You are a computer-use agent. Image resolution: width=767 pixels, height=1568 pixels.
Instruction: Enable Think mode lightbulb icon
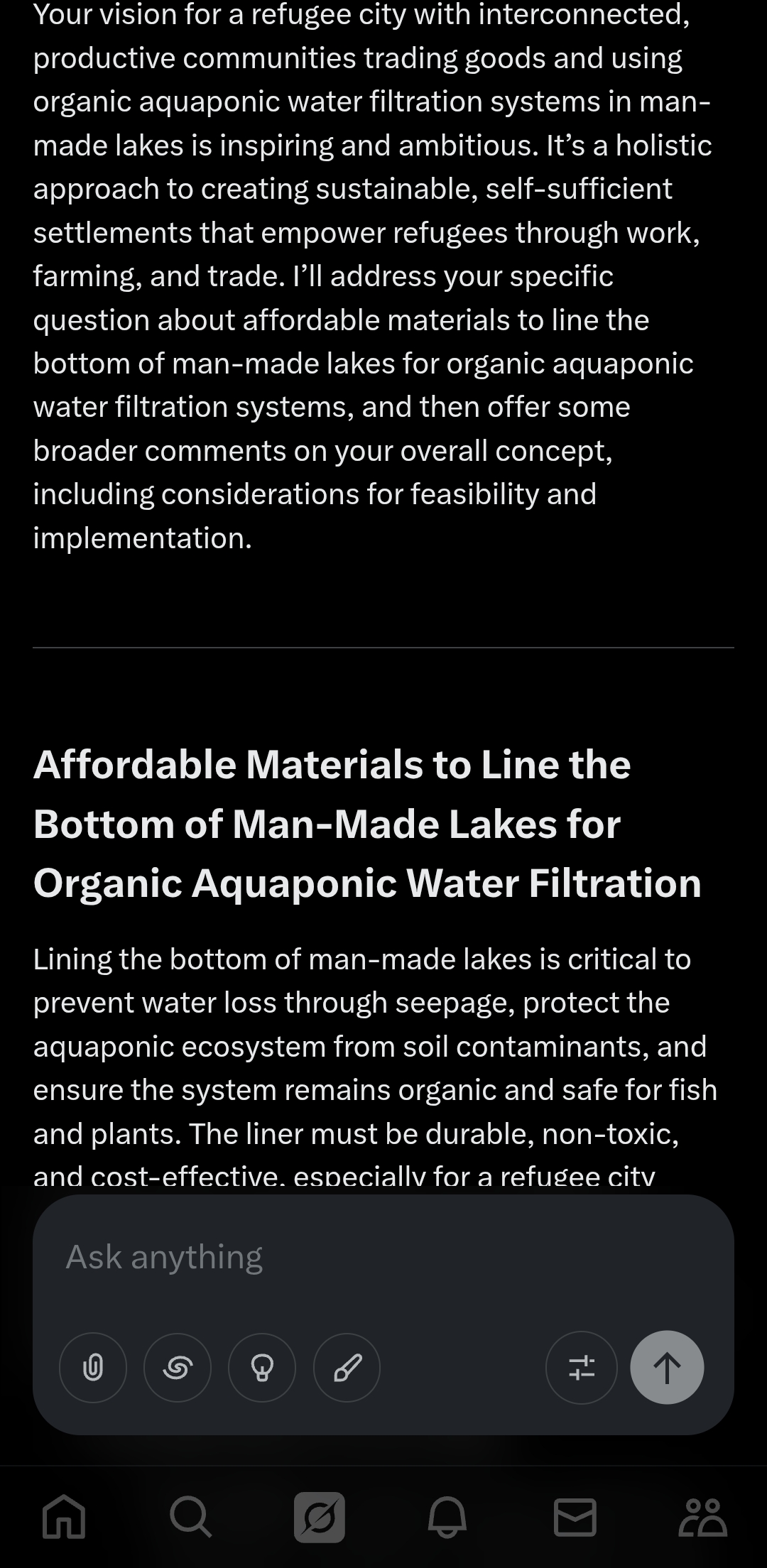tap(262, 1367)
